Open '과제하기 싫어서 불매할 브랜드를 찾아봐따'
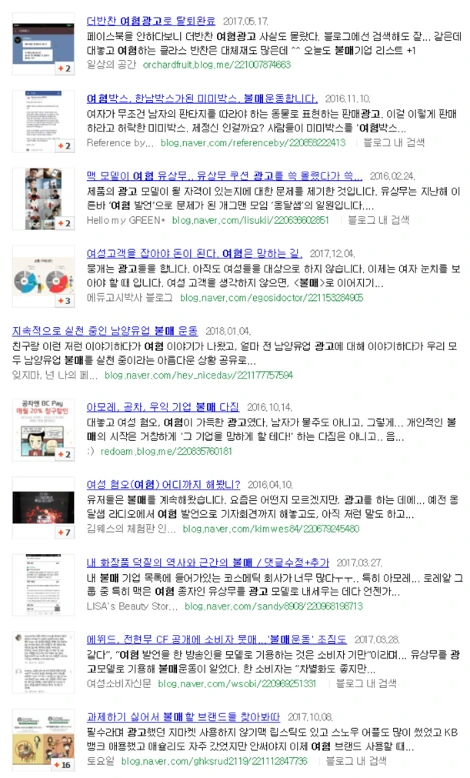The height and width of the screenshot is (778, 470). tap(183, 717)
